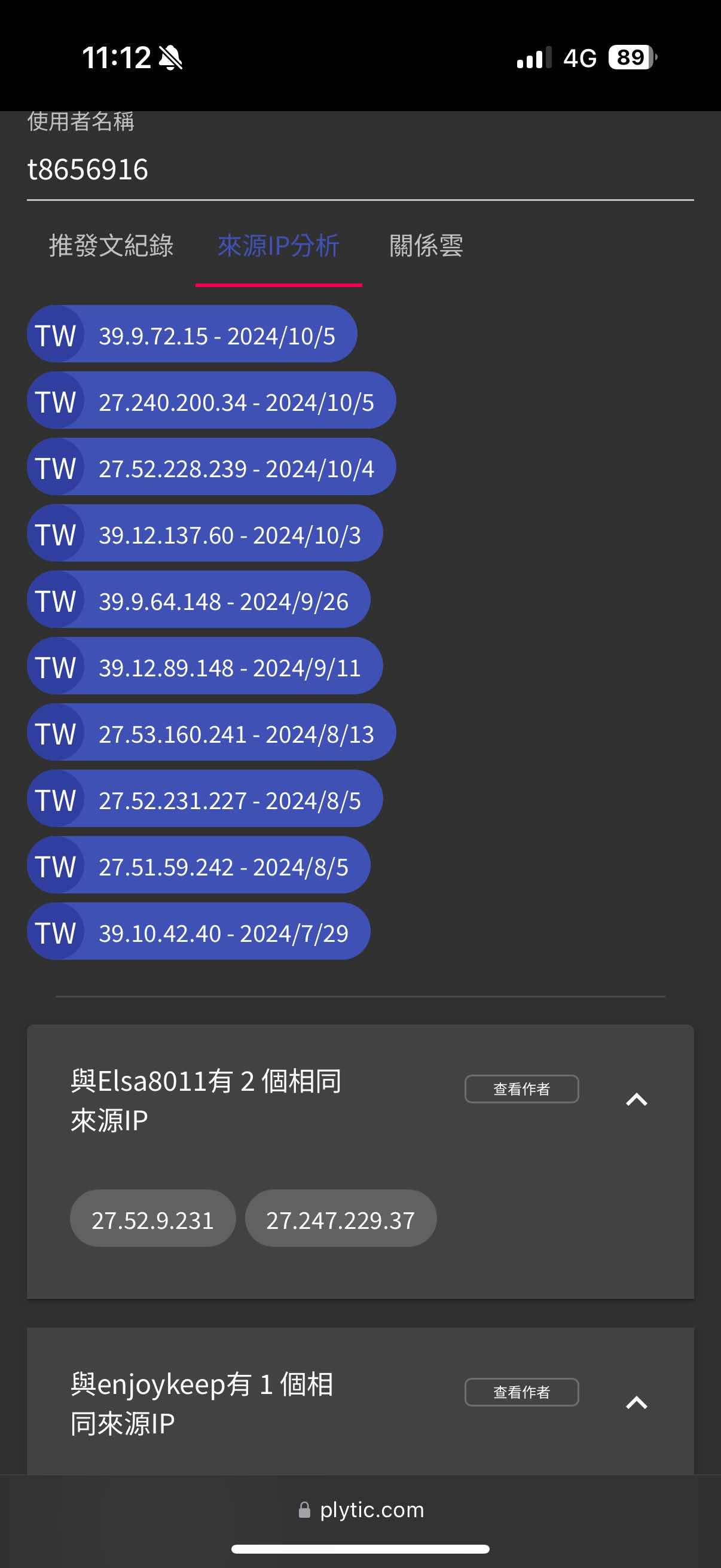
Task: Select IP chip 27.240.200.34 - 2024/10/5
Action: 211,401
